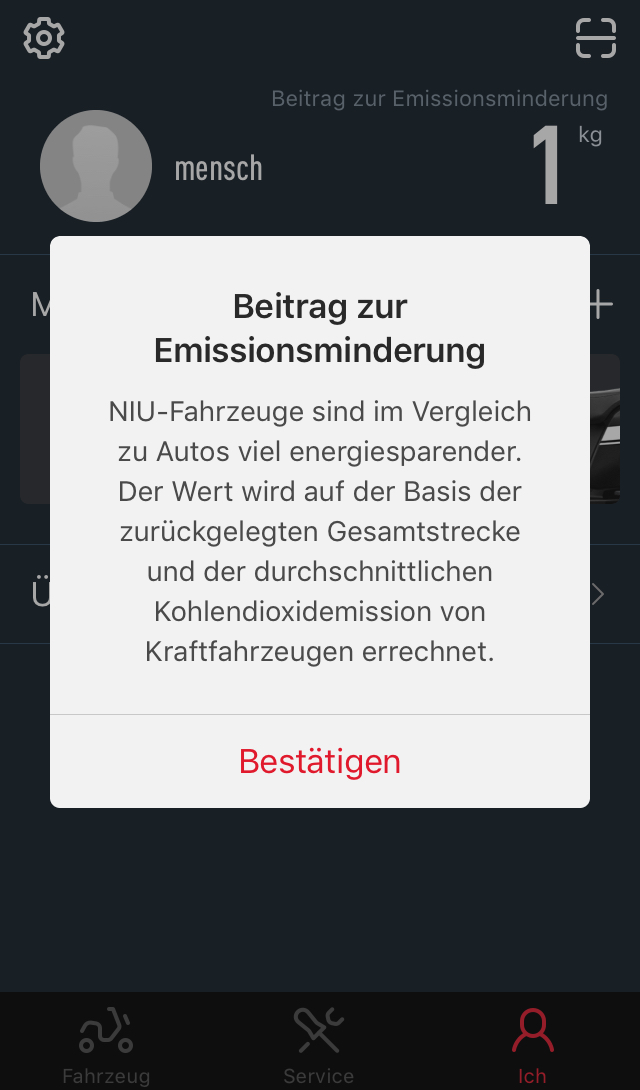The width and height of the screenshot is (640, 1090).
Task: Switch to the Fahrzeug tab
Action: click(x=106, y=1045)
